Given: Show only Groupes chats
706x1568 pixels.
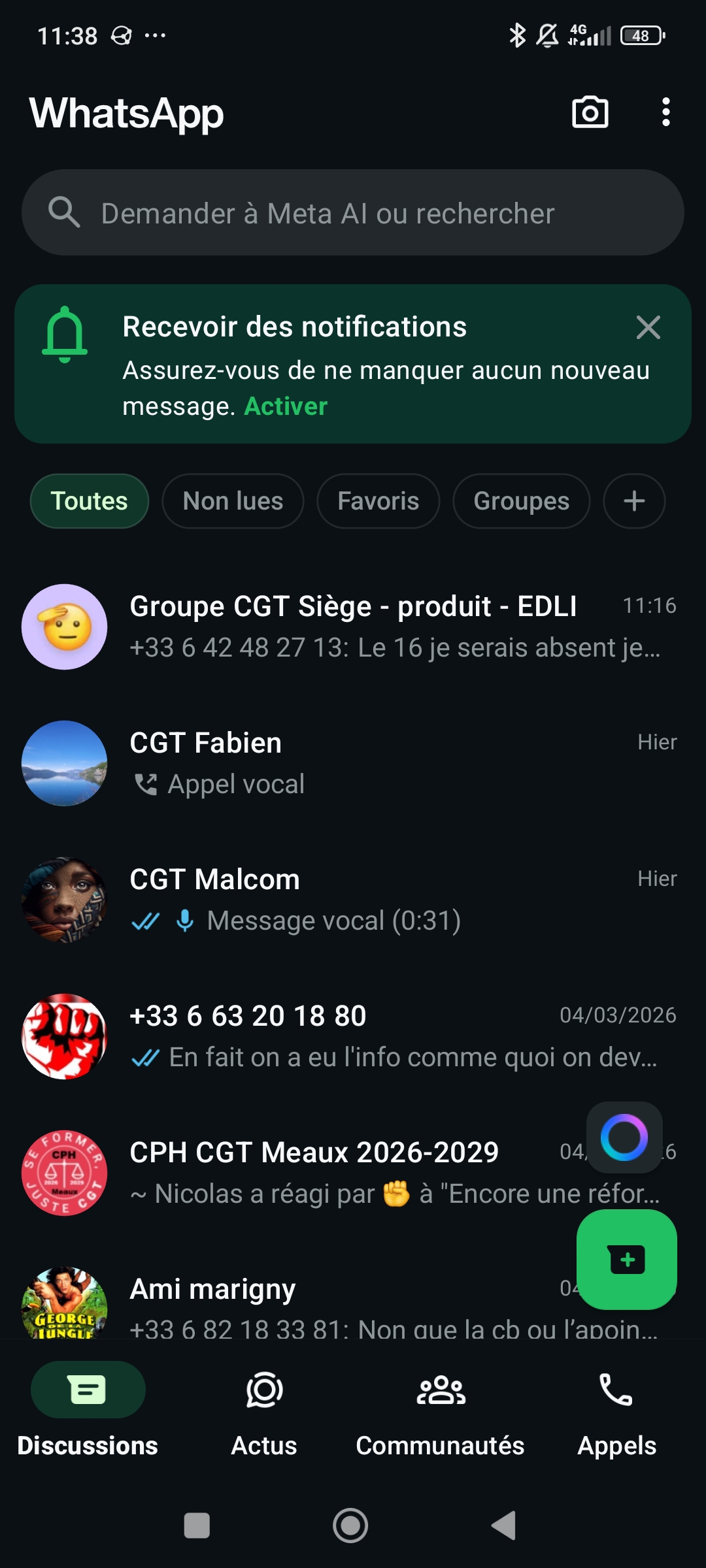Looking at the screenshot, I should pos(521,501).
